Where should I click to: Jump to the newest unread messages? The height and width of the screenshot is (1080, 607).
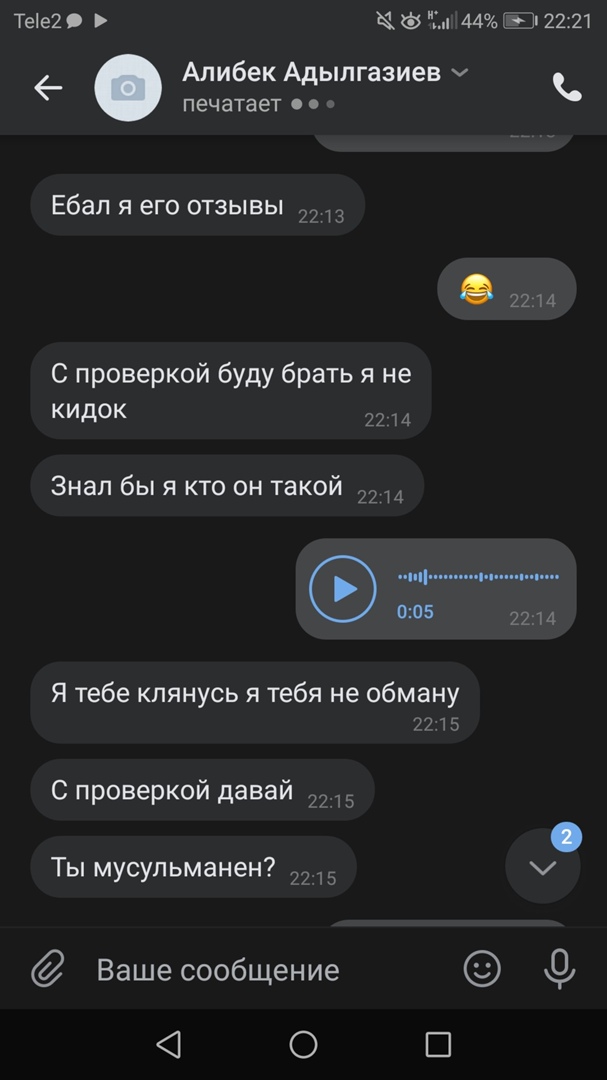543,867
